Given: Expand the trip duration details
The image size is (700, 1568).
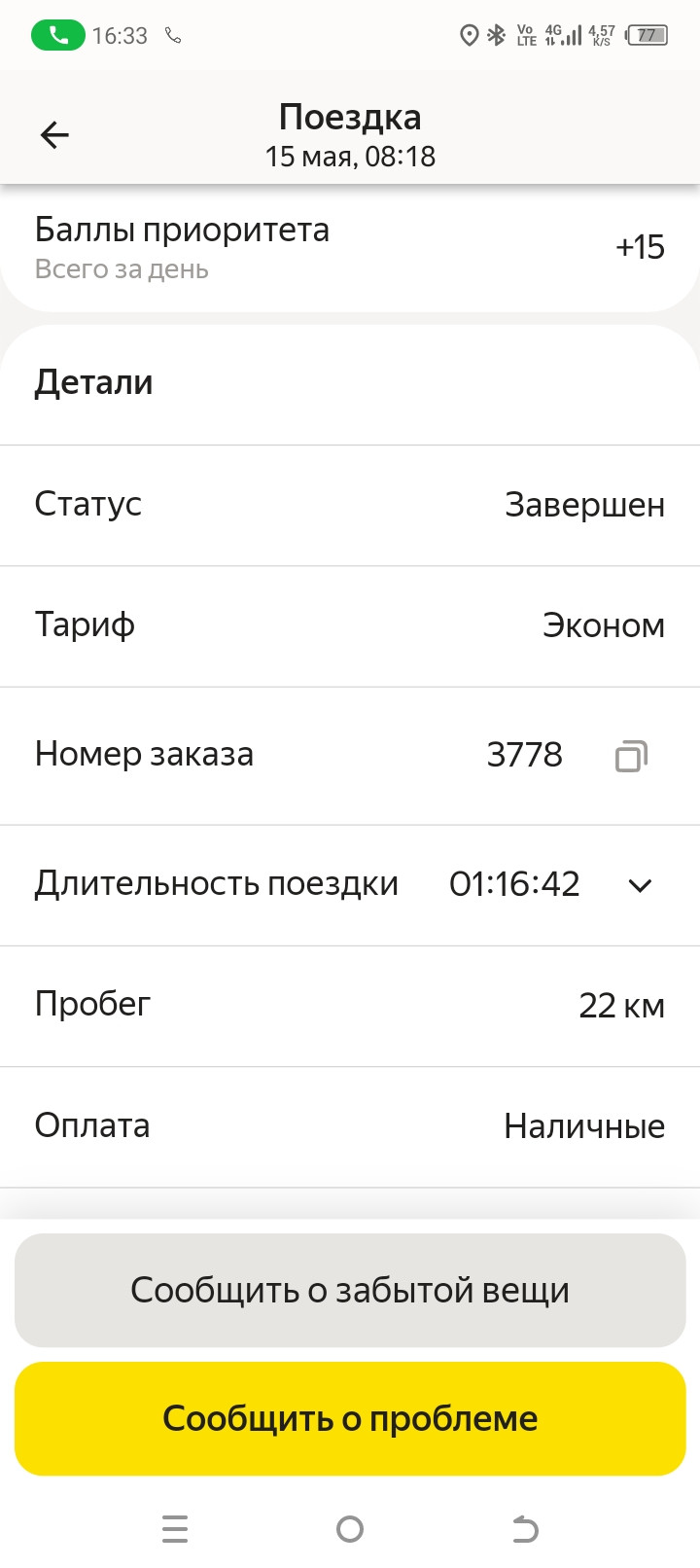Looking at the screenshot, I should tap(640, 885).
